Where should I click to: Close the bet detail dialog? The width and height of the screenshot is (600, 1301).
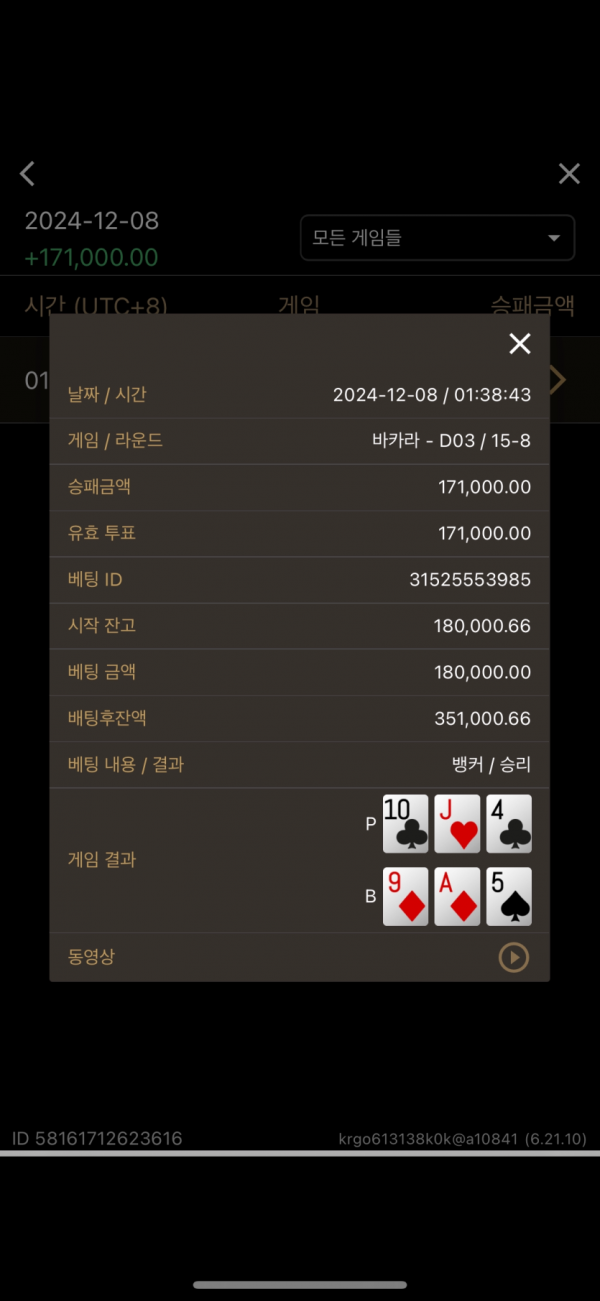[519, 344]
